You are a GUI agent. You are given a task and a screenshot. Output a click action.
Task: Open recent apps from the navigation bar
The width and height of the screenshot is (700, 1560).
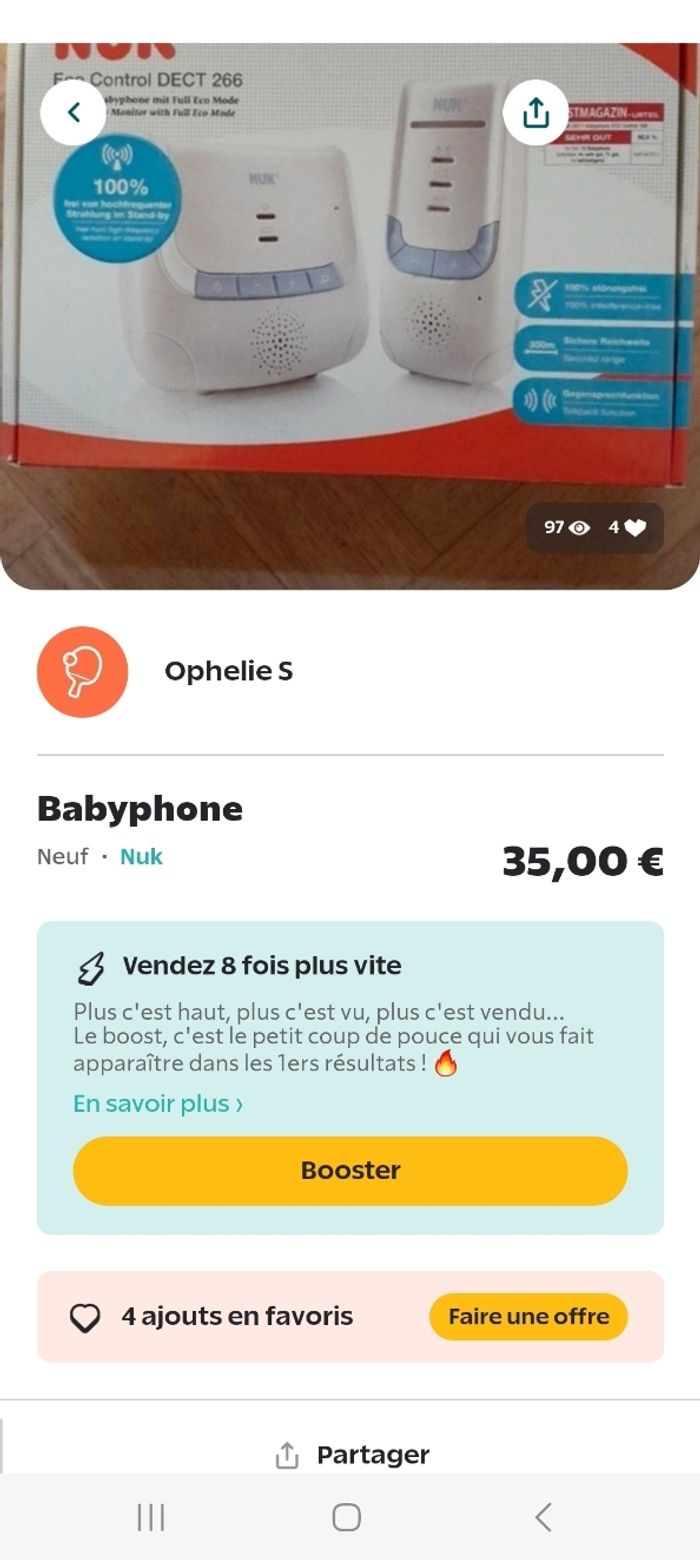point(151,1517)
